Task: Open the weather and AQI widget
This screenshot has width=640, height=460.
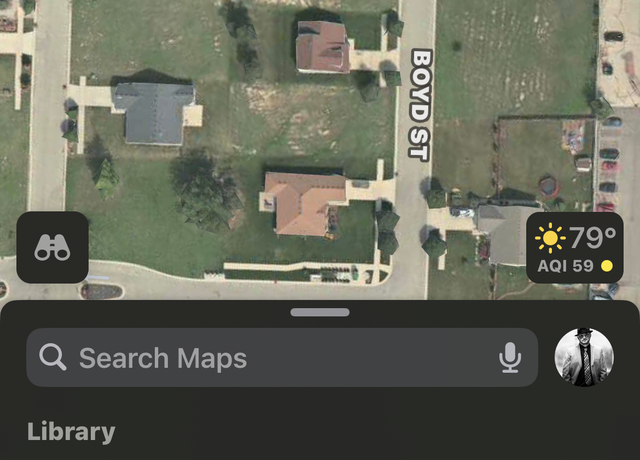Action: pos(575,247)
